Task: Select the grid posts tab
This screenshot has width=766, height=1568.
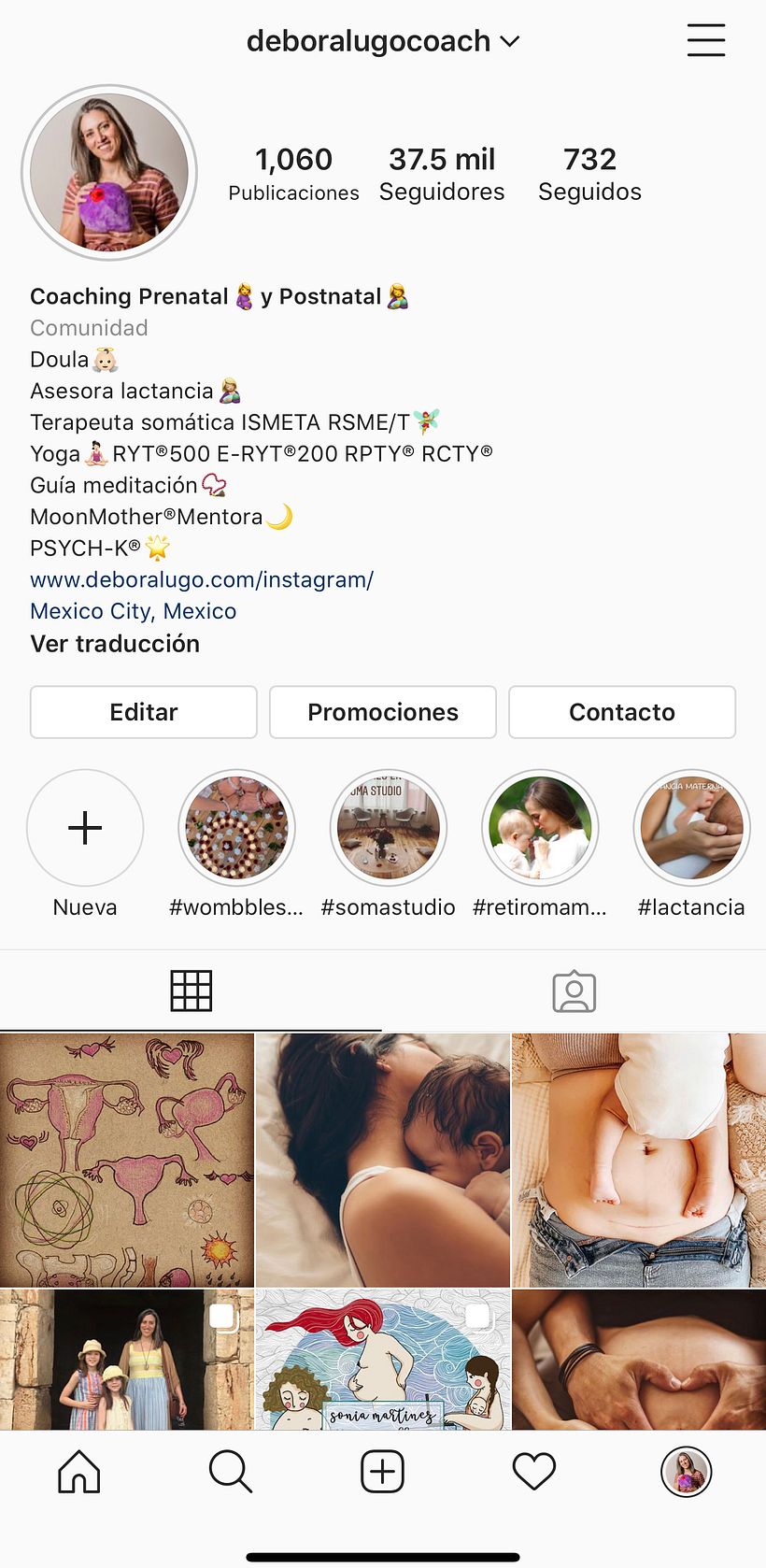Action: tap(191, 991)
